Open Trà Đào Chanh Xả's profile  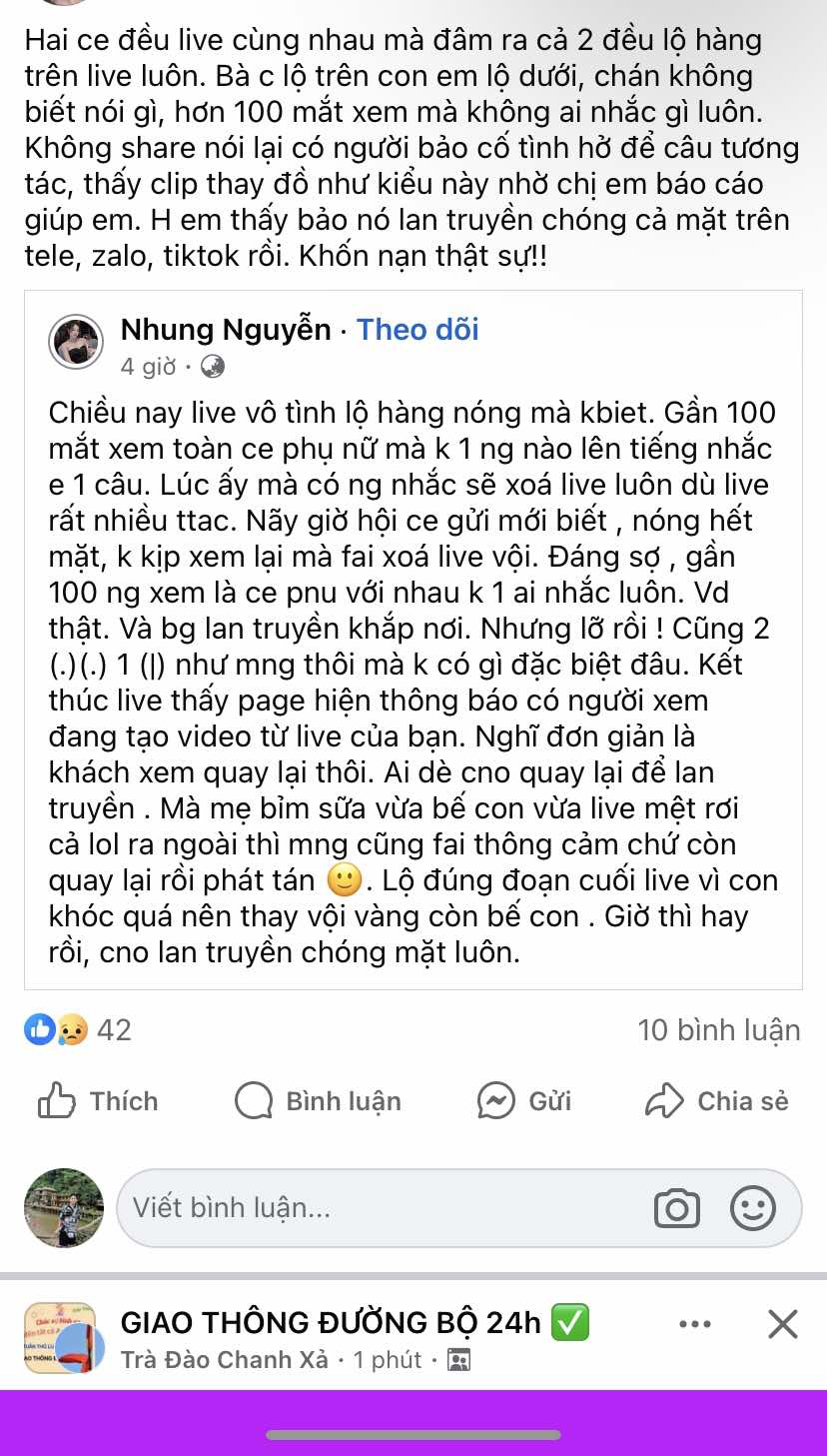(x=224, y=1360)
